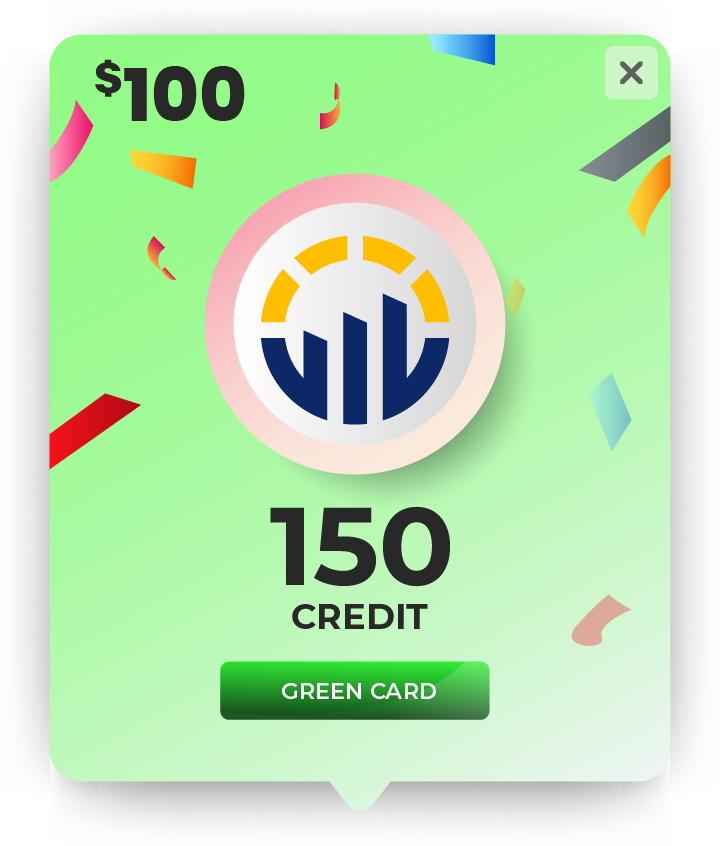
Task: Dismiss the credit popup with X
Action: click(x=631, y=73)
